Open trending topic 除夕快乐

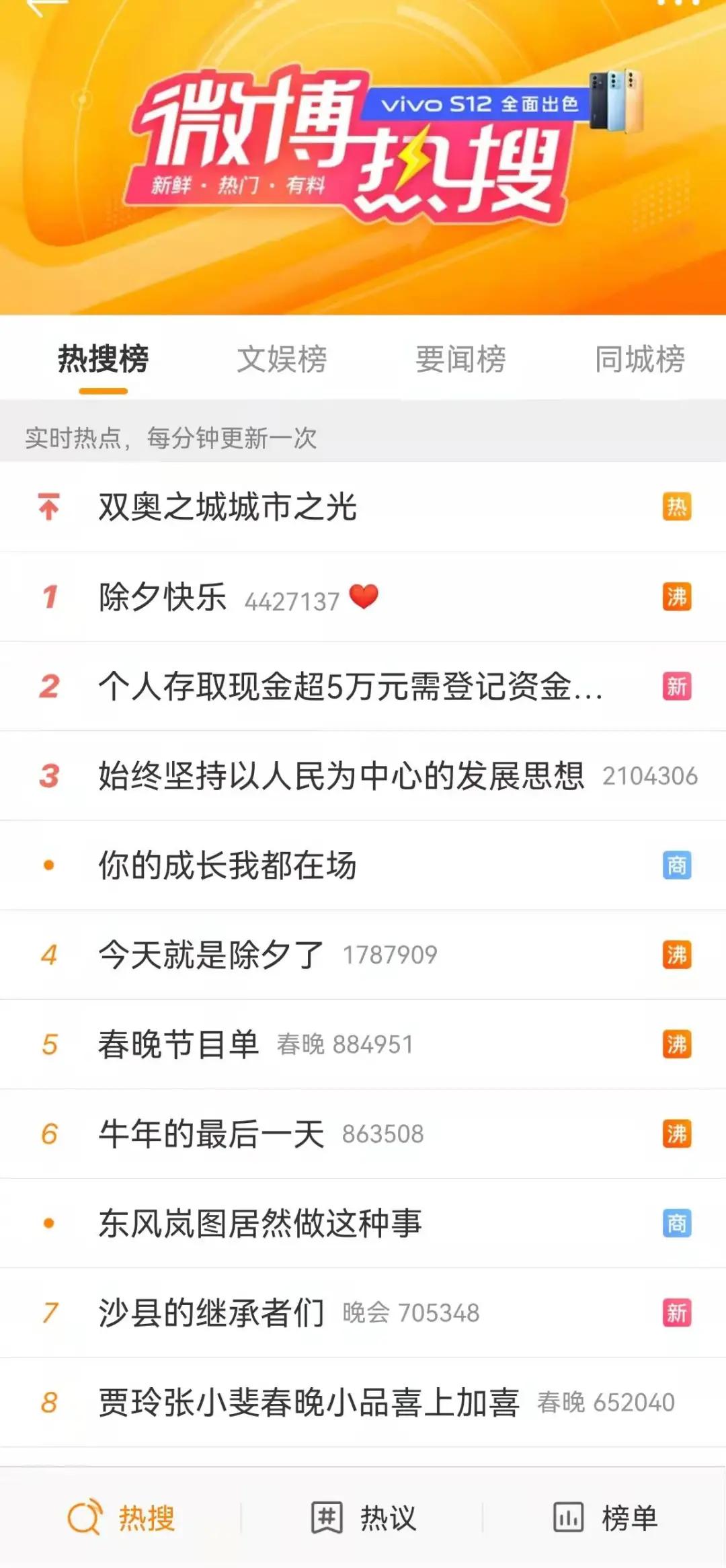(161, 598)
